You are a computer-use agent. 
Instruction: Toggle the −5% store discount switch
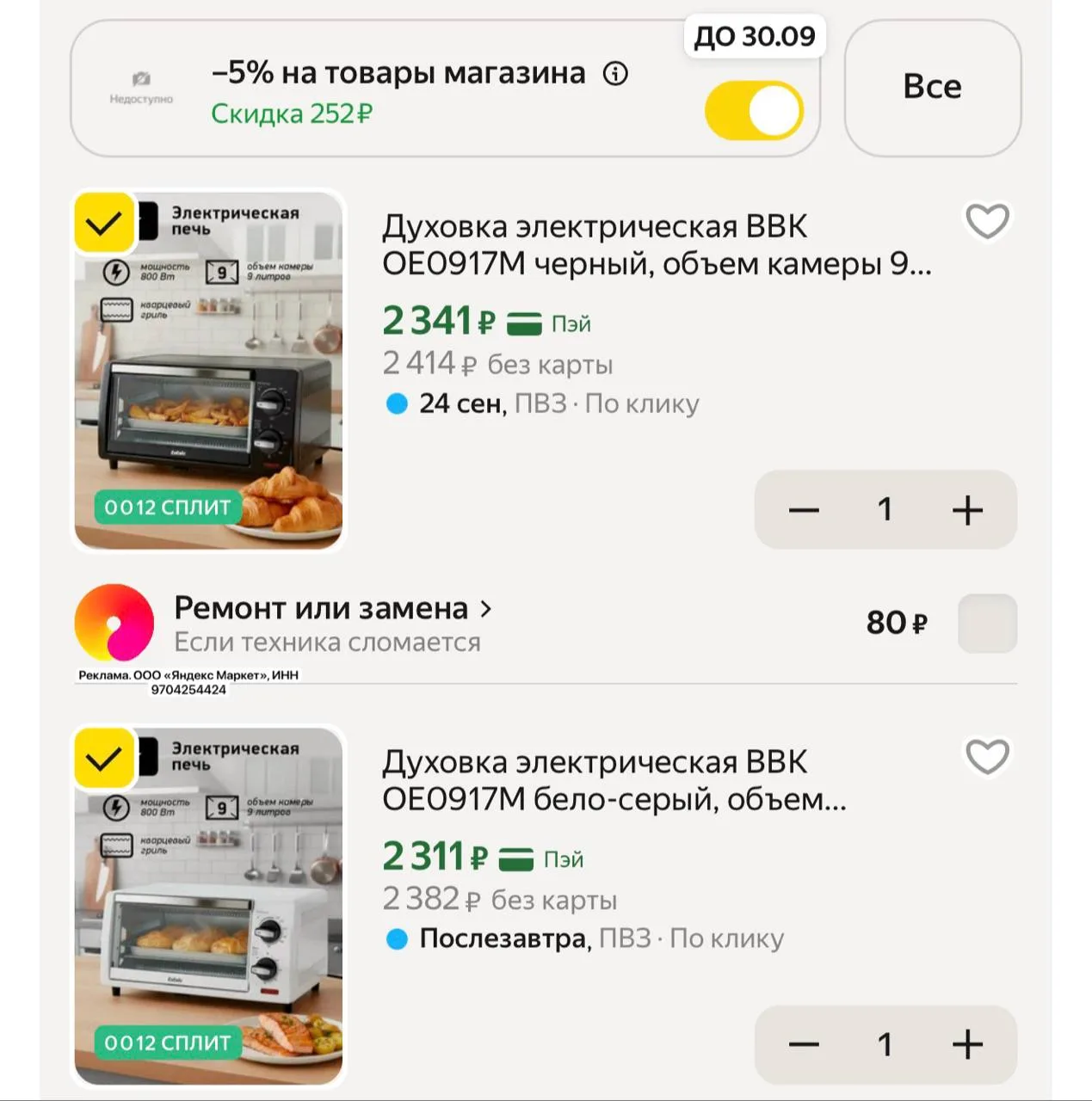[x=754, y=111]
